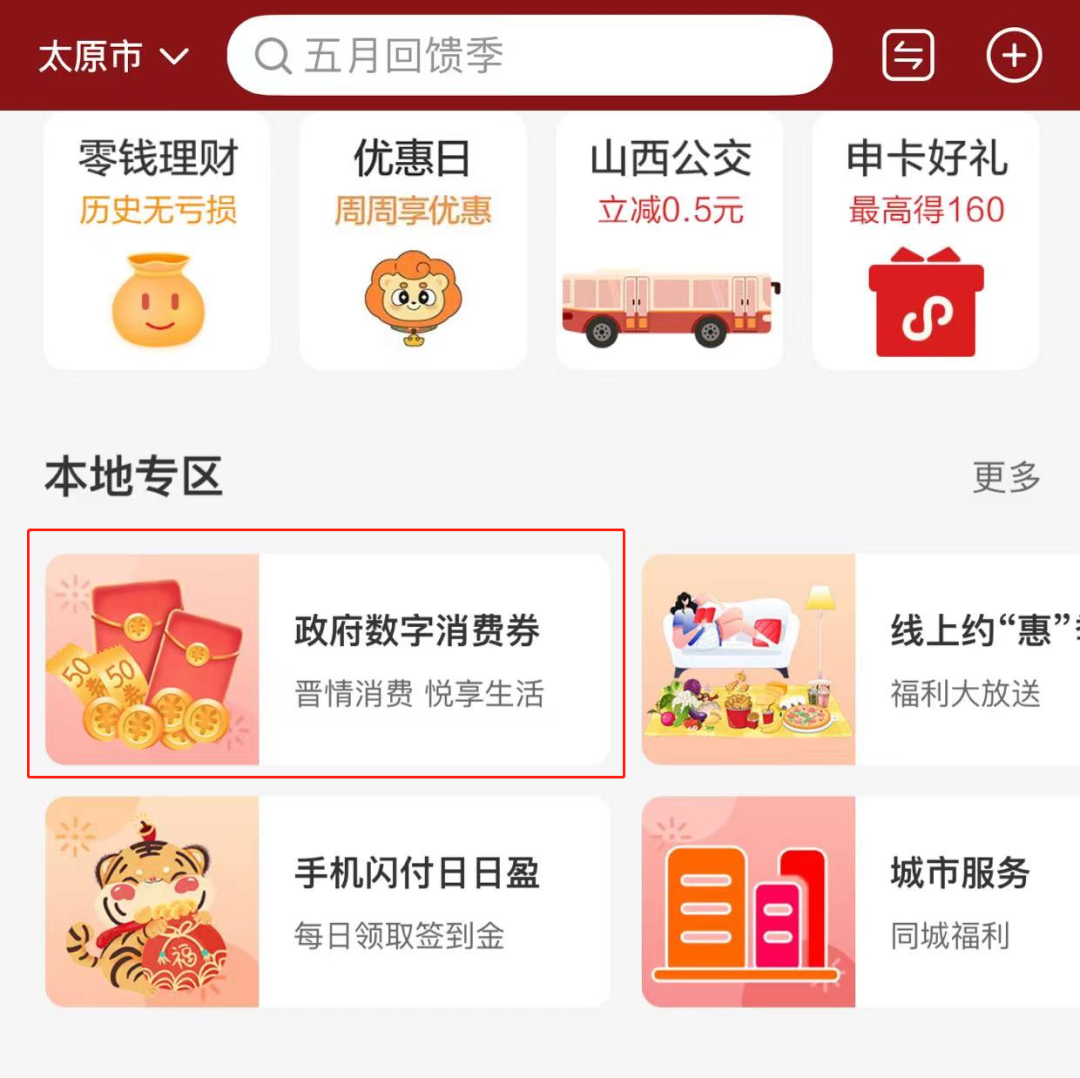
Task: Open the 申卡好礼 card
Action: [926, 242]
